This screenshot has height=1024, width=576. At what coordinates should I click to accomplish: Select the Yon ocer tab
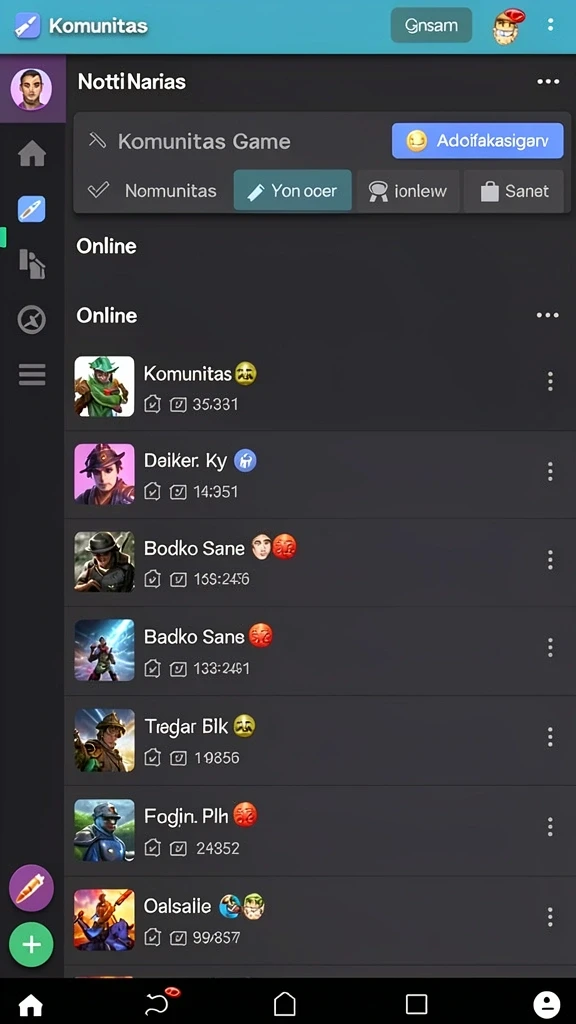pos(293,191)
